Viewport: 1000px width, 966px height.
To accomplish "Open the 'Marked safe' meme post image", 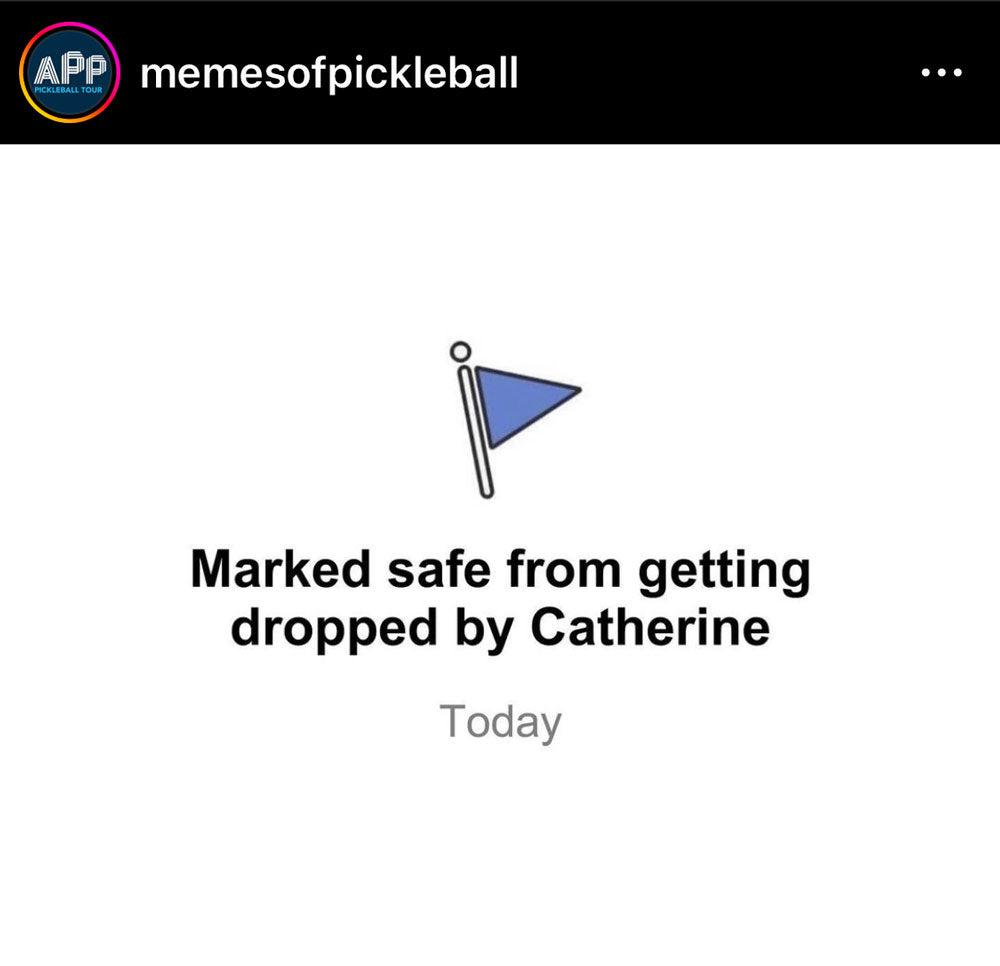I will point(500,550).
